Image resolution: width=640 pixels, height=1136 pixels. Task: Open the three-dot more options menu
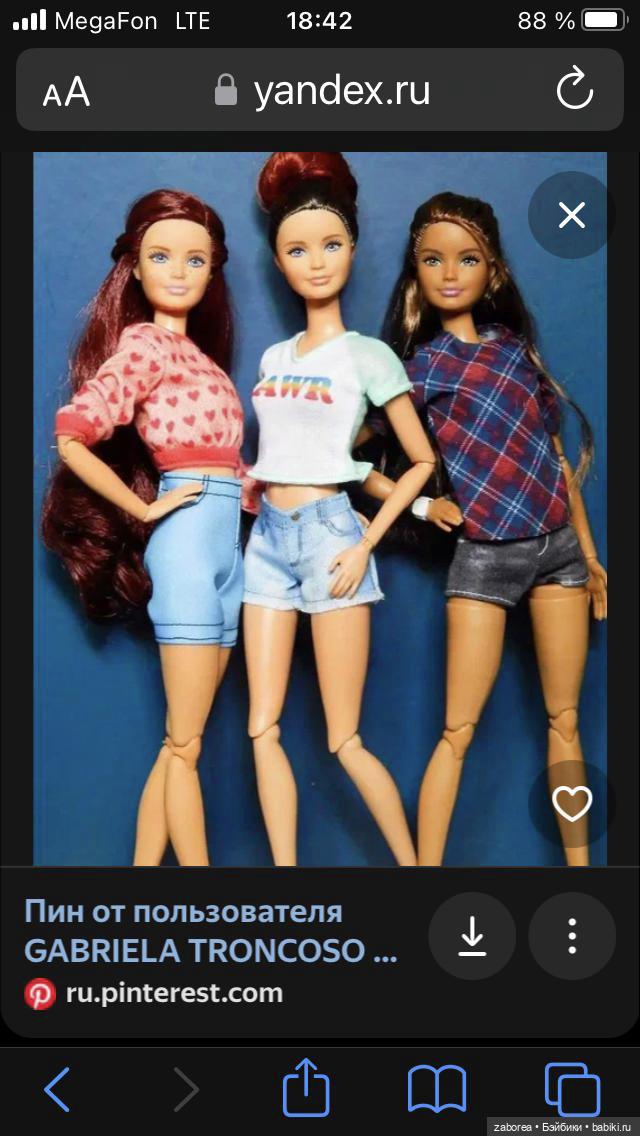pos(572,936)
